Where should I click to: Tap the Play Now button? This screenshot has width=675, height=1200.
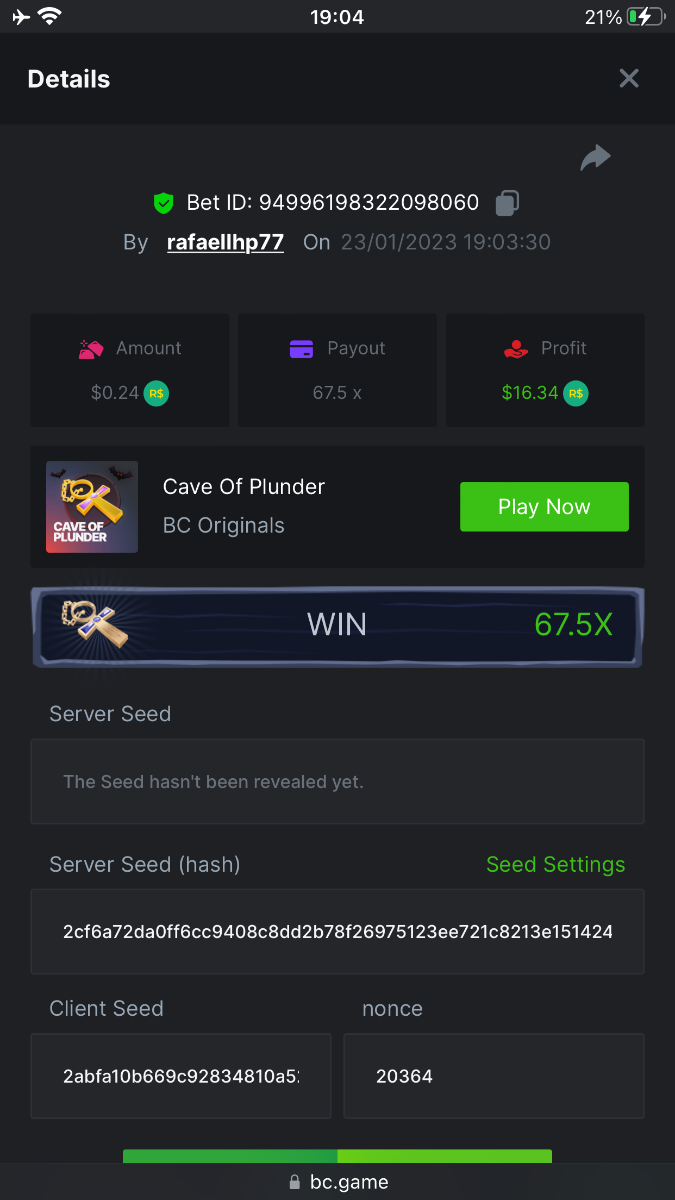click(x=544, y=507)
